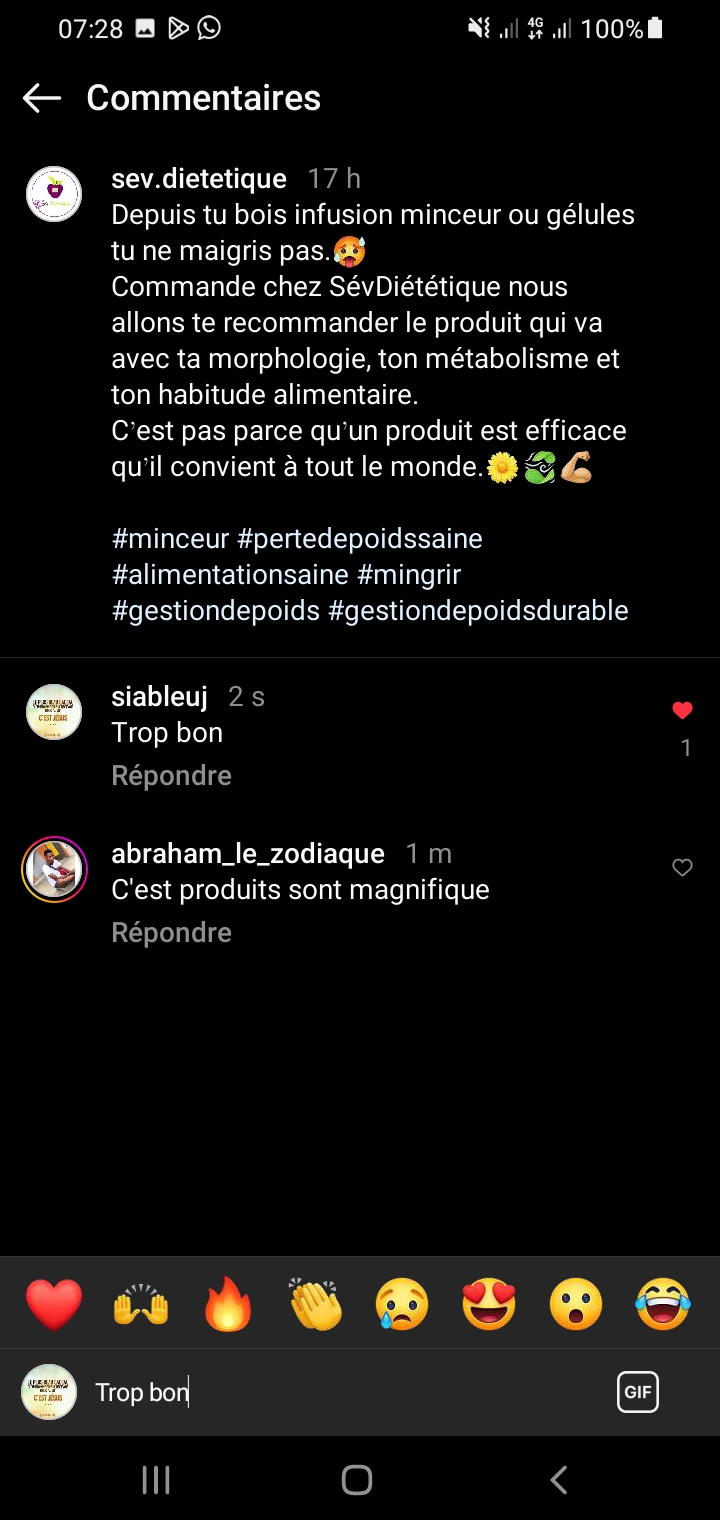Insert the red heart emoji
Screen dimensions: 720x1520
point(53,1304)
